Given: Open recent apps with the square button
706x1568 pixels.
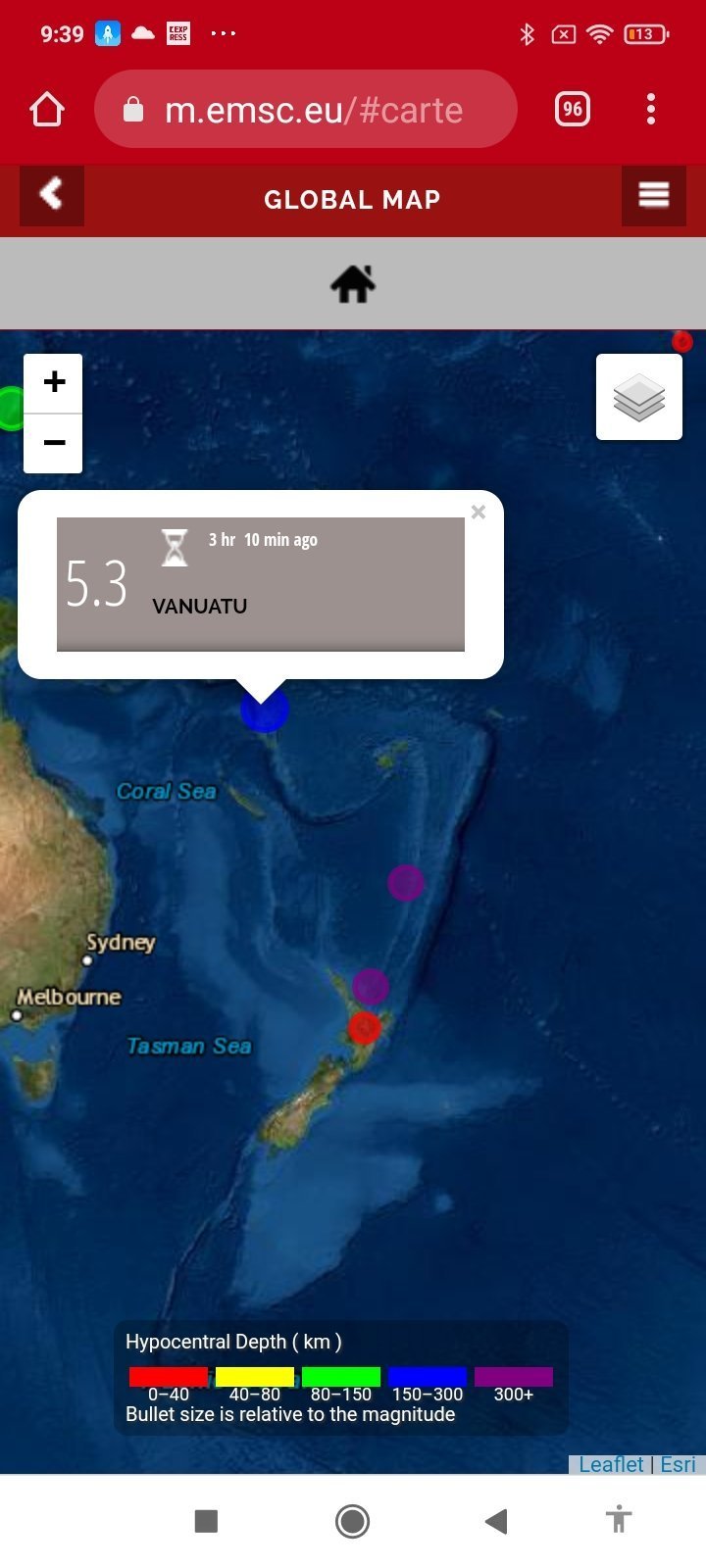Looking at the screenshot, I should point(206,1521).
